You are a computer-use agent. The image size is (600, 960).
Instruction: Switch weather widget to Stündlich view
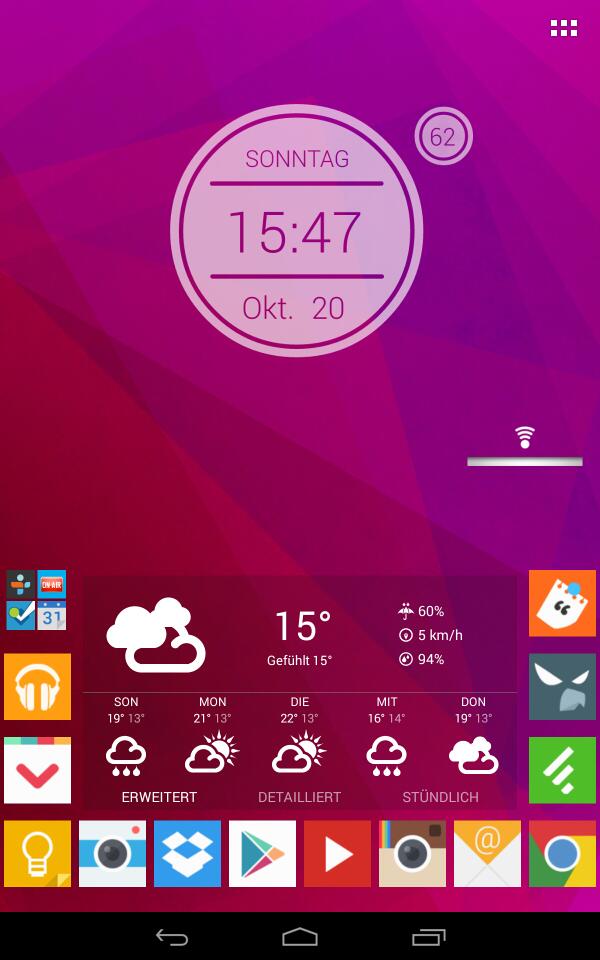click(440, 797)
